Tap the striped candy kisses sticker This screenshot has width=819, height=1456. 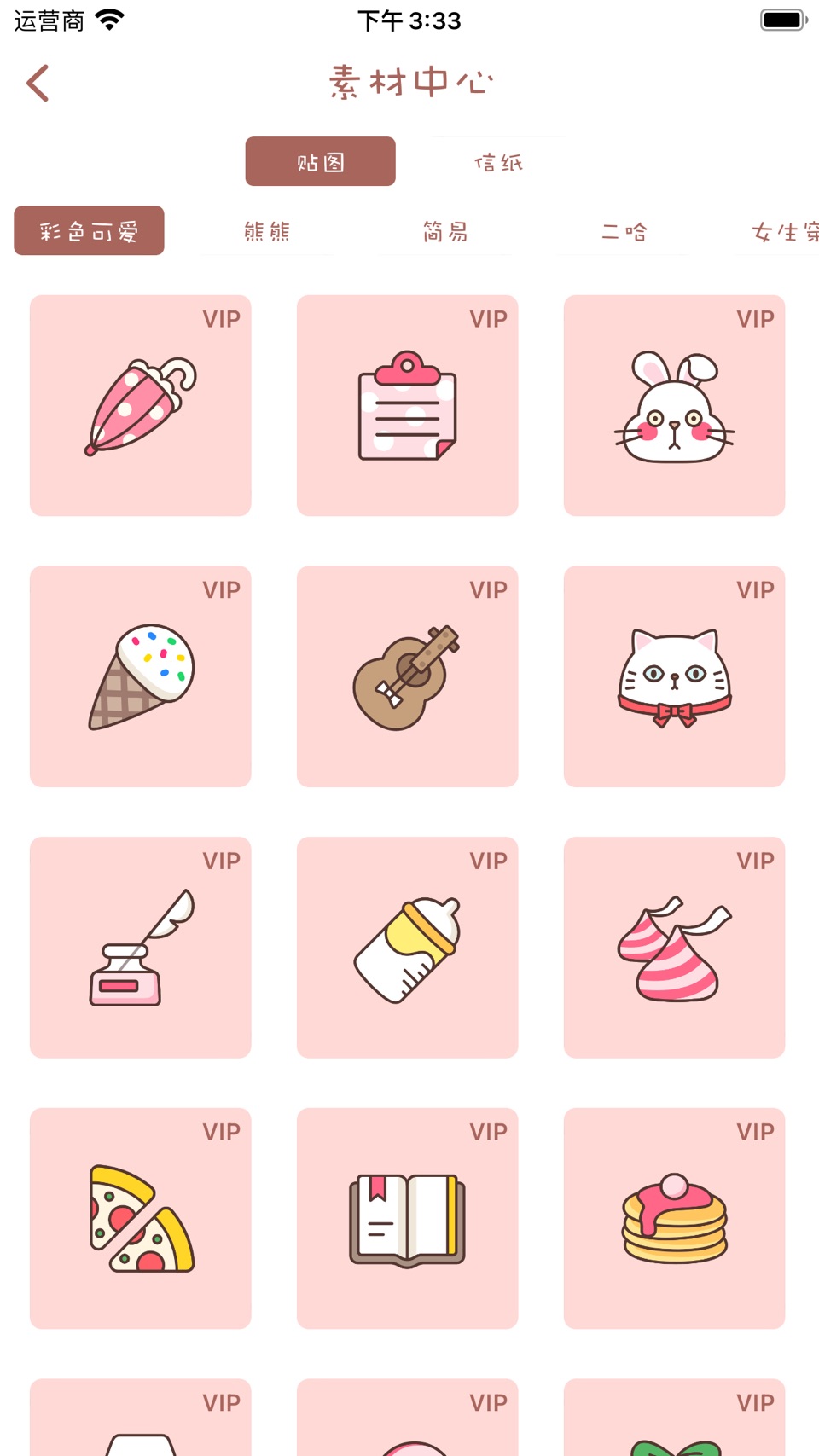pos(674,948)
